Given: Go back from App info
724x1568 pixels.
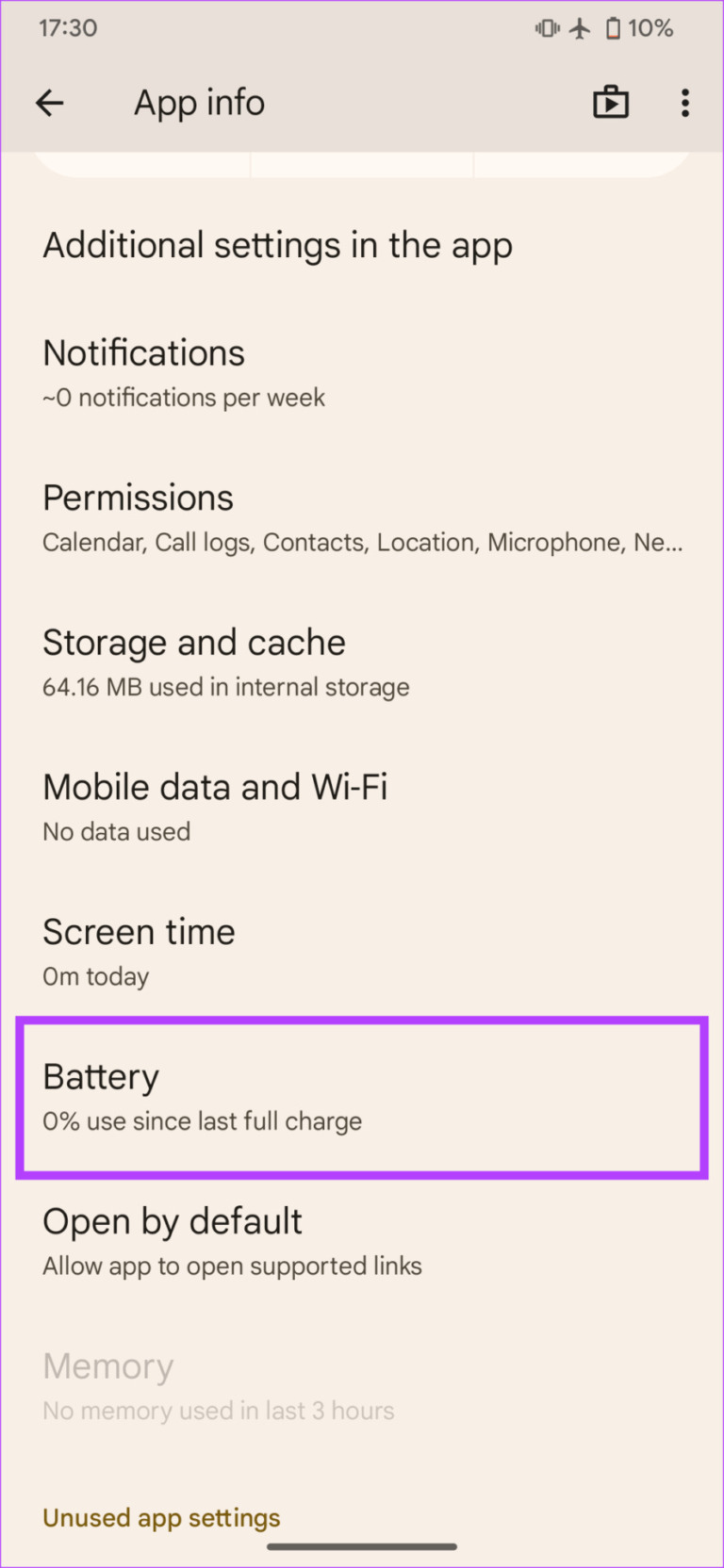Looking at the screenshot, I should click(x=49, y=103).
